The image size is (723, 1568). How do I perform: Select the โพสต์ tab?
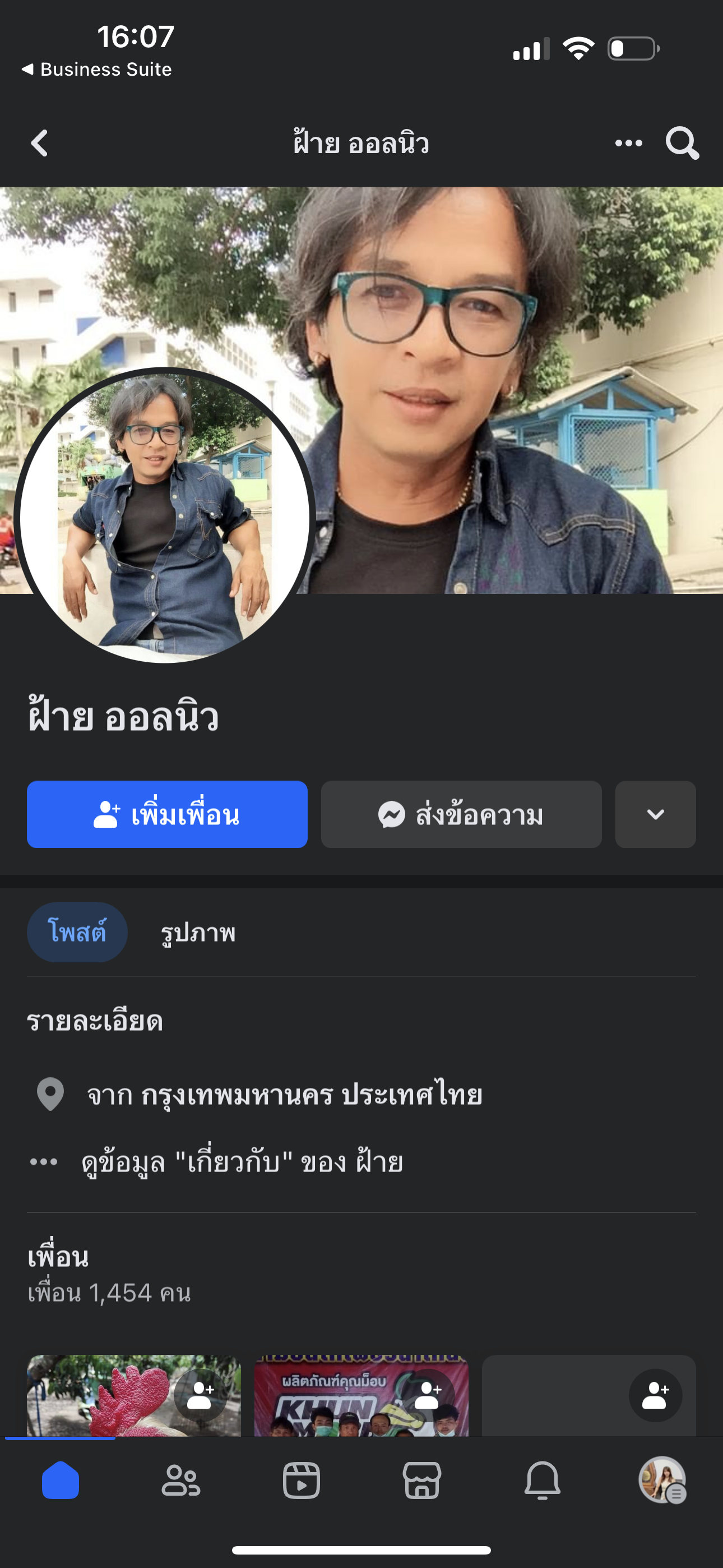[77, 932]
